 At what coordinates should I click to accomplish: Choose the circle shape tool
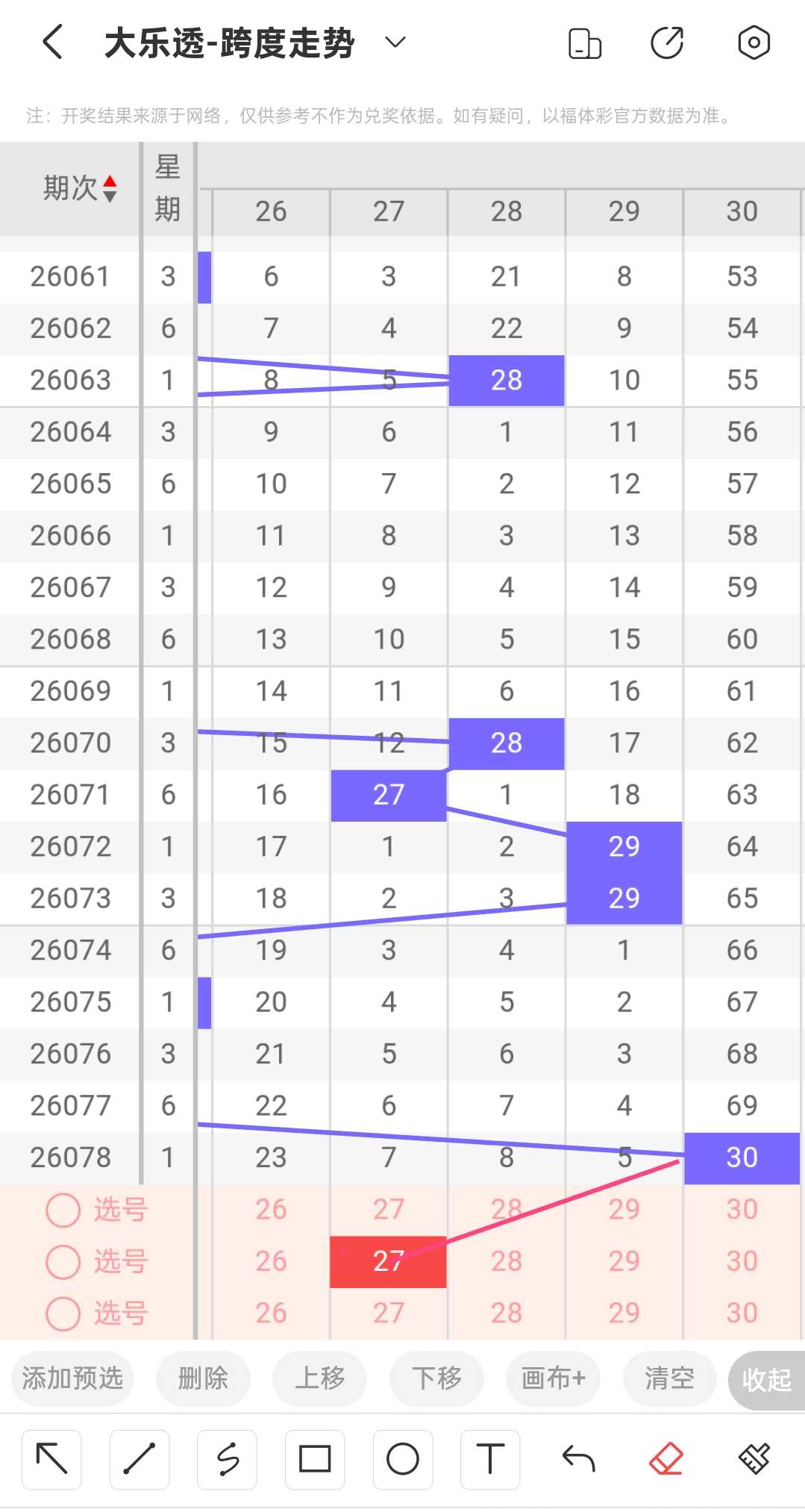click(403, 1459)
